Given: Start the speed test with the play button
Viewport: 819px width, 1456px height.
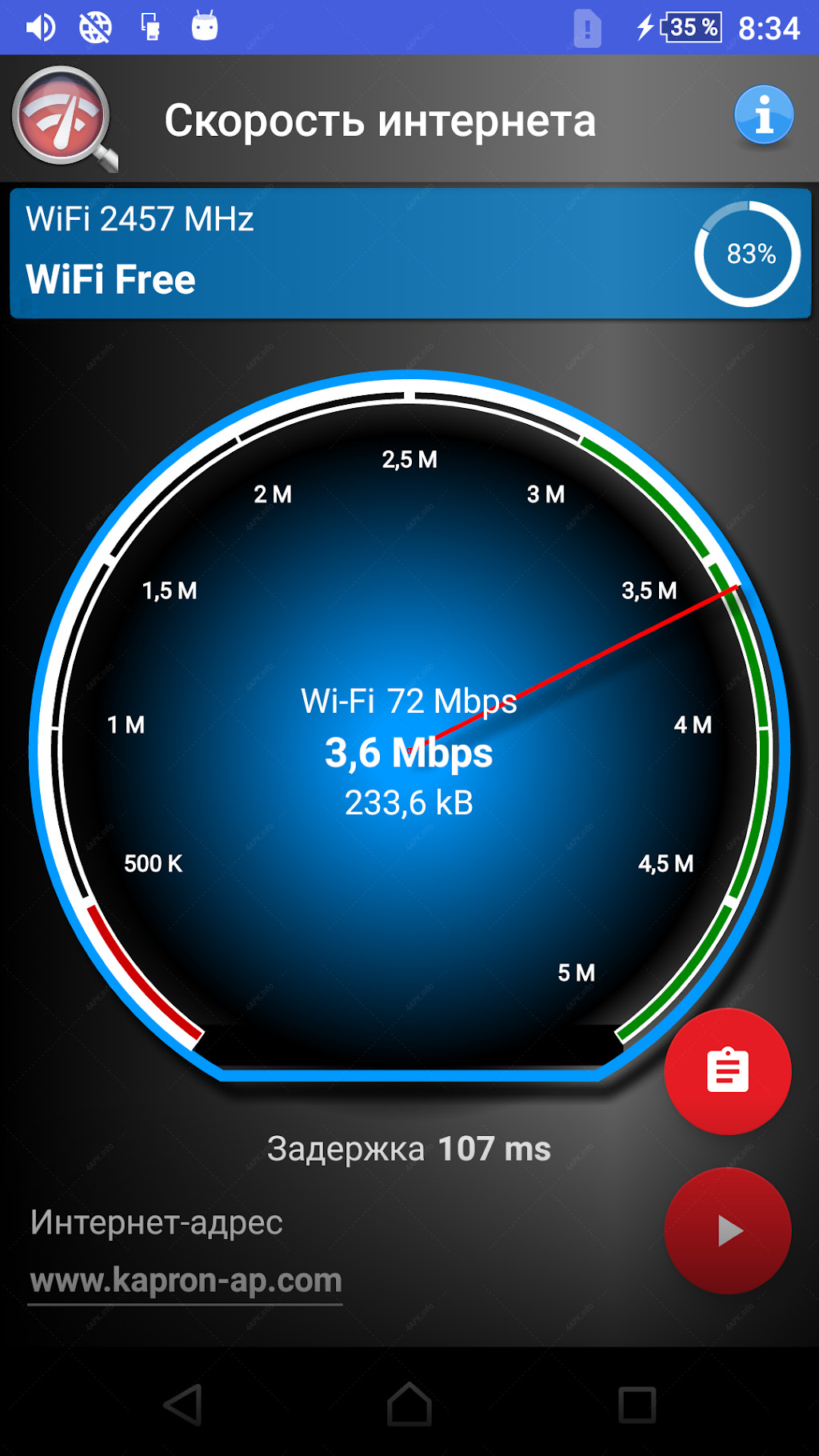Looking at the screenshot, I should (728, 1230).
